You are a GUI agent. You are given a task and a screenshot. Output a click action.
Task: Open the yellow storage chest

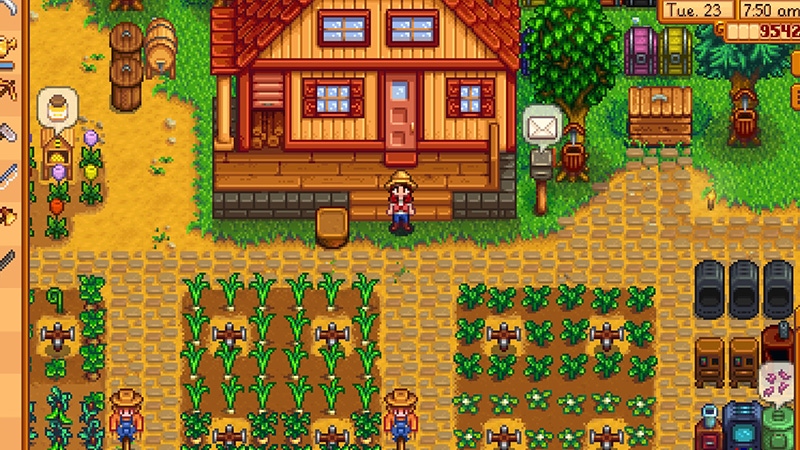(x=676, y=50)
